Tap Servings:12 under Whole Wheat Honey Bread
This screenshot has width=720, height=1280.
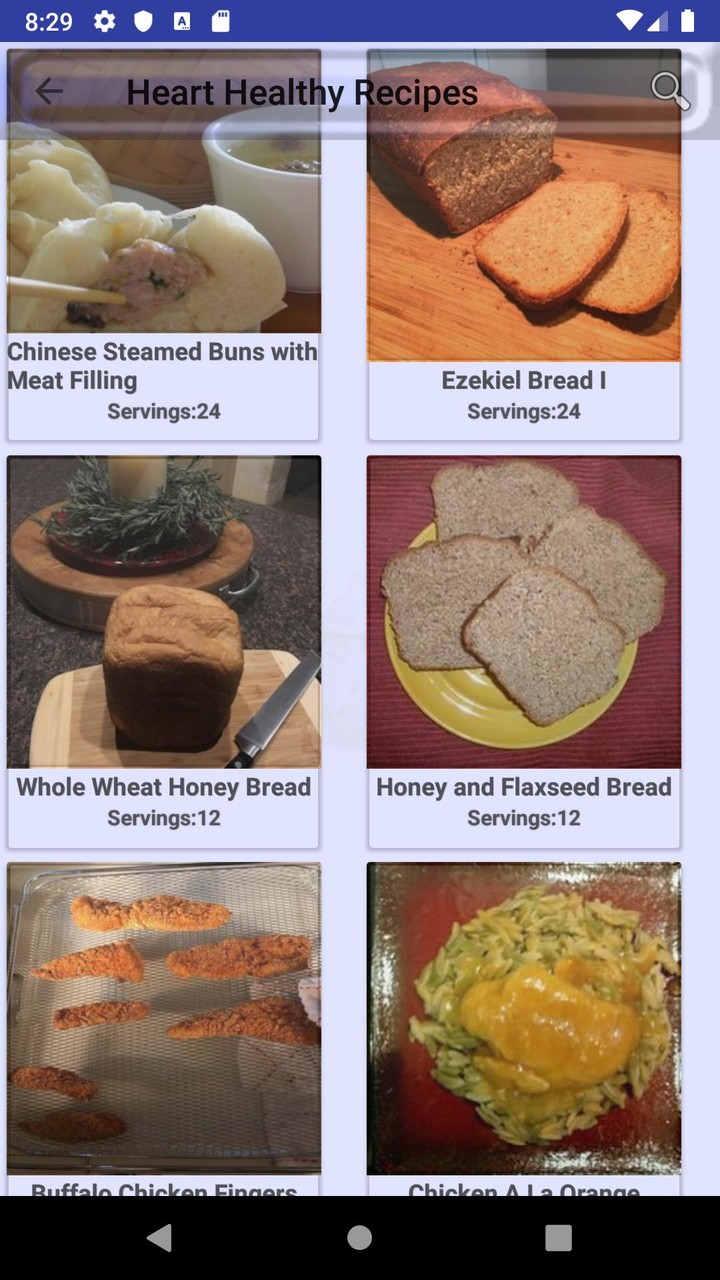[163, 817]
